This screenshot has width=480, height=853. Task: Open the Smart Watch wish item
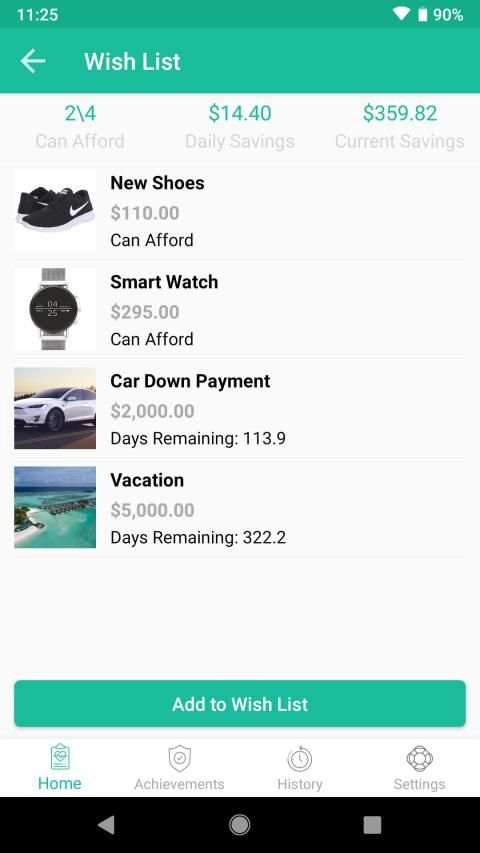(x=239, y=309)
